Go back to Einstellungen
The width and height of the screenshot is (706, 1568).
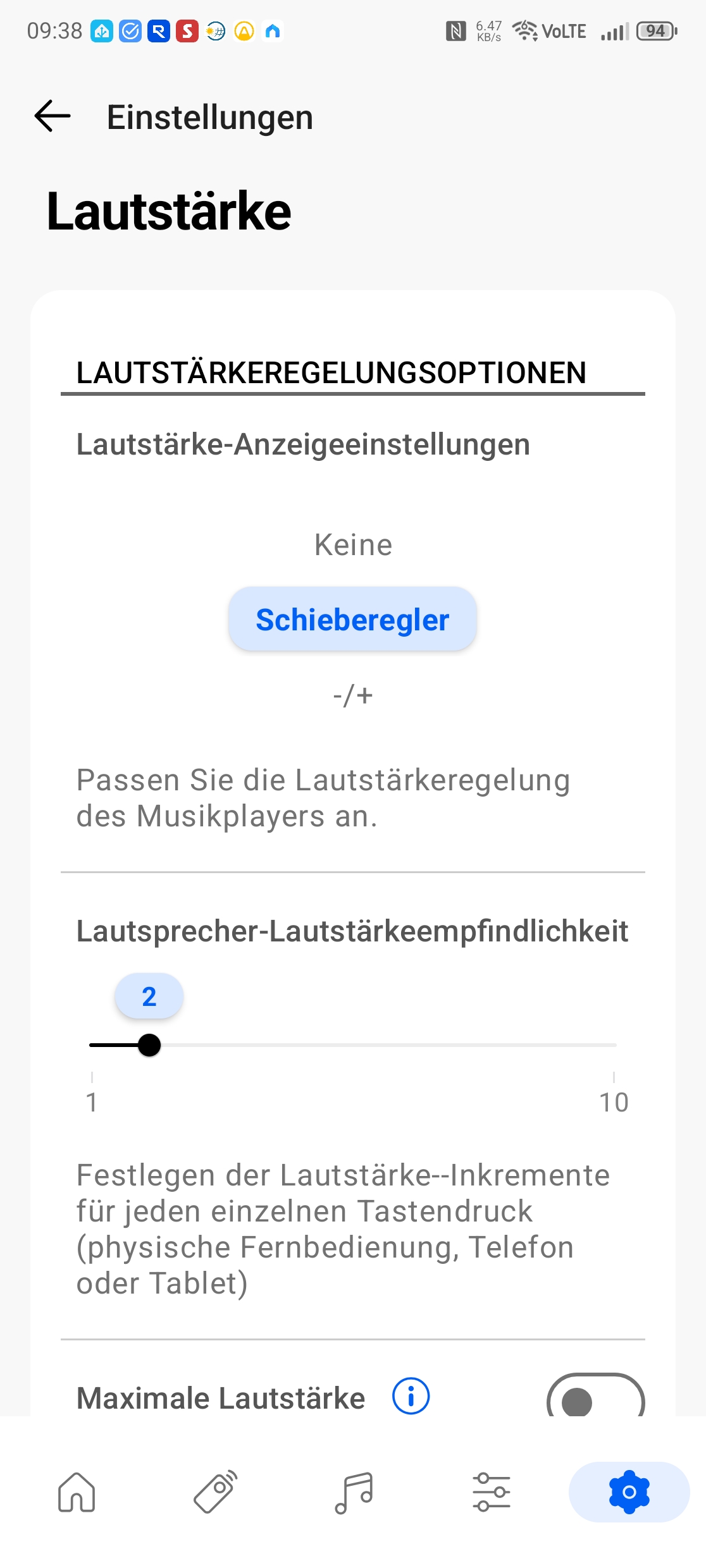coord(53,117)
